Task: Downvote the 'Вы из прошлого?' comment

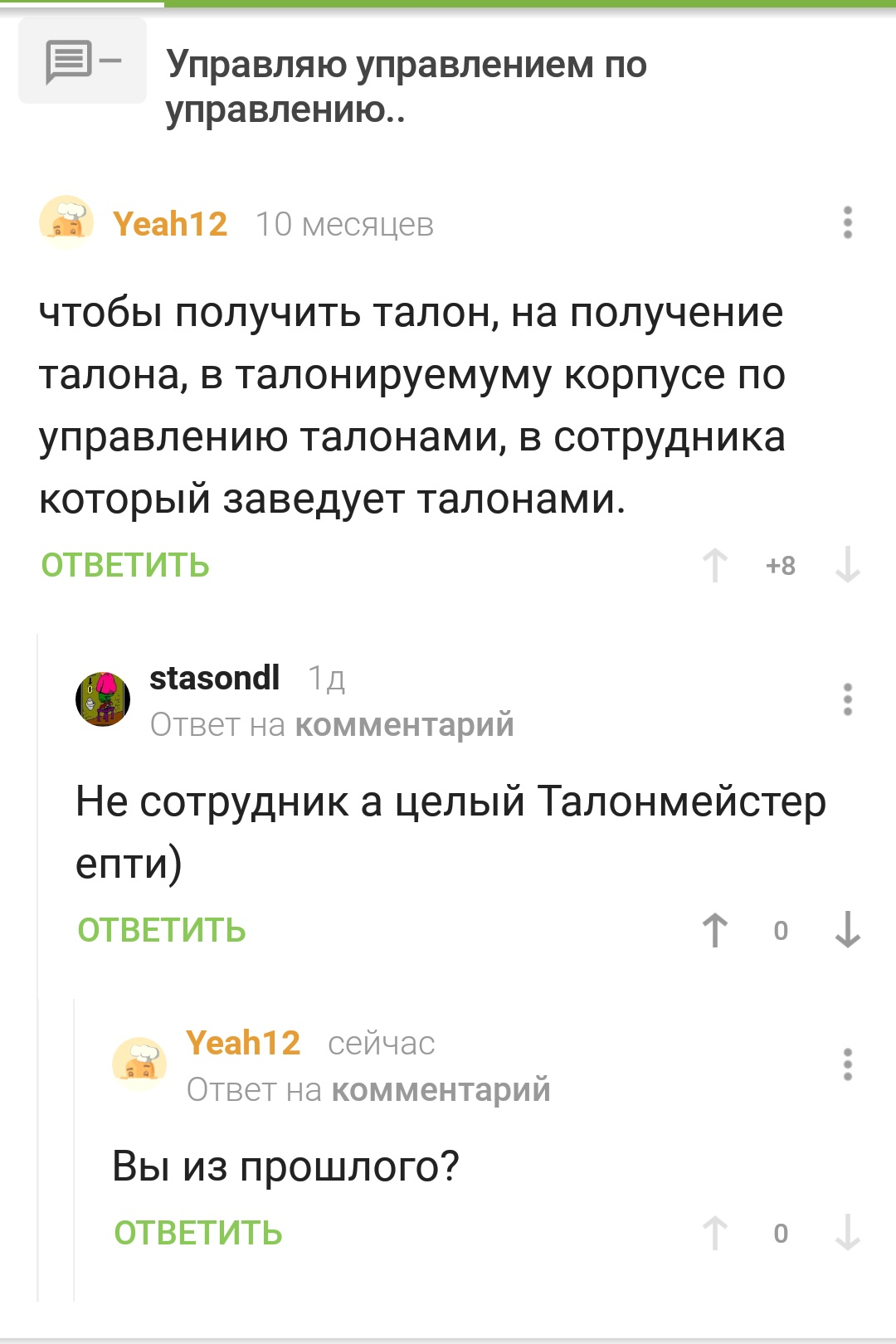Action: pyautogui.click(x=847, y=1233)
